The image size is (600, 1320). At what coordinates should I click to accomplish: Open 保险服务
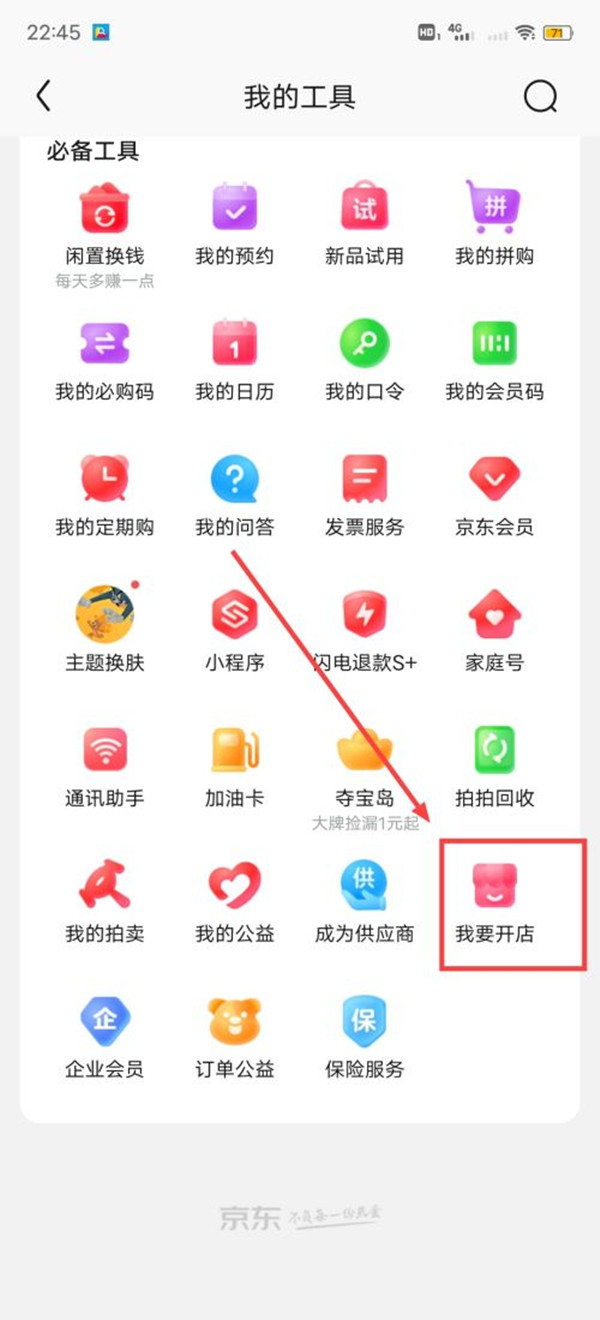click(364, 1037)
